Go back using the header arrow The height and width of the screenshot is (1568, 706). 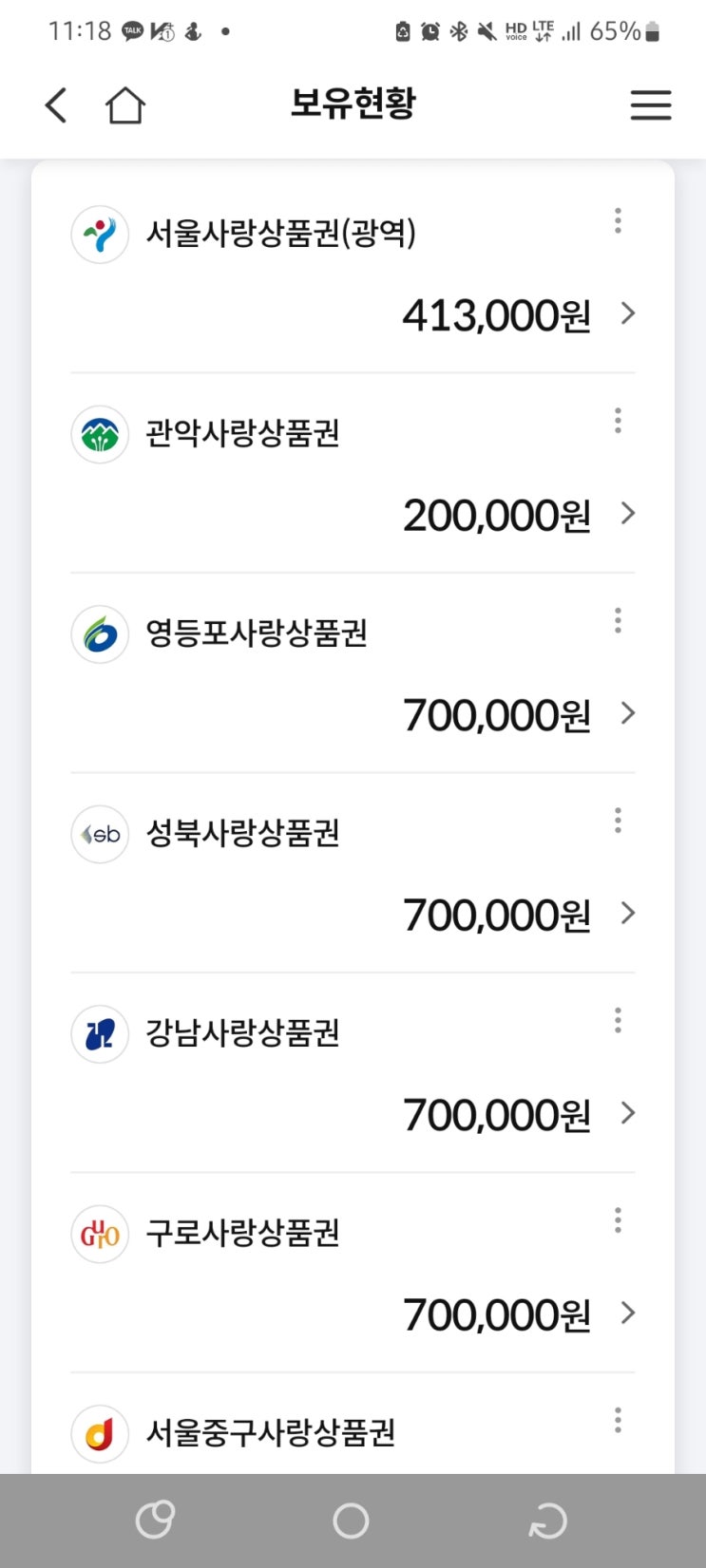pyautogui.click(x=56, y=104)
